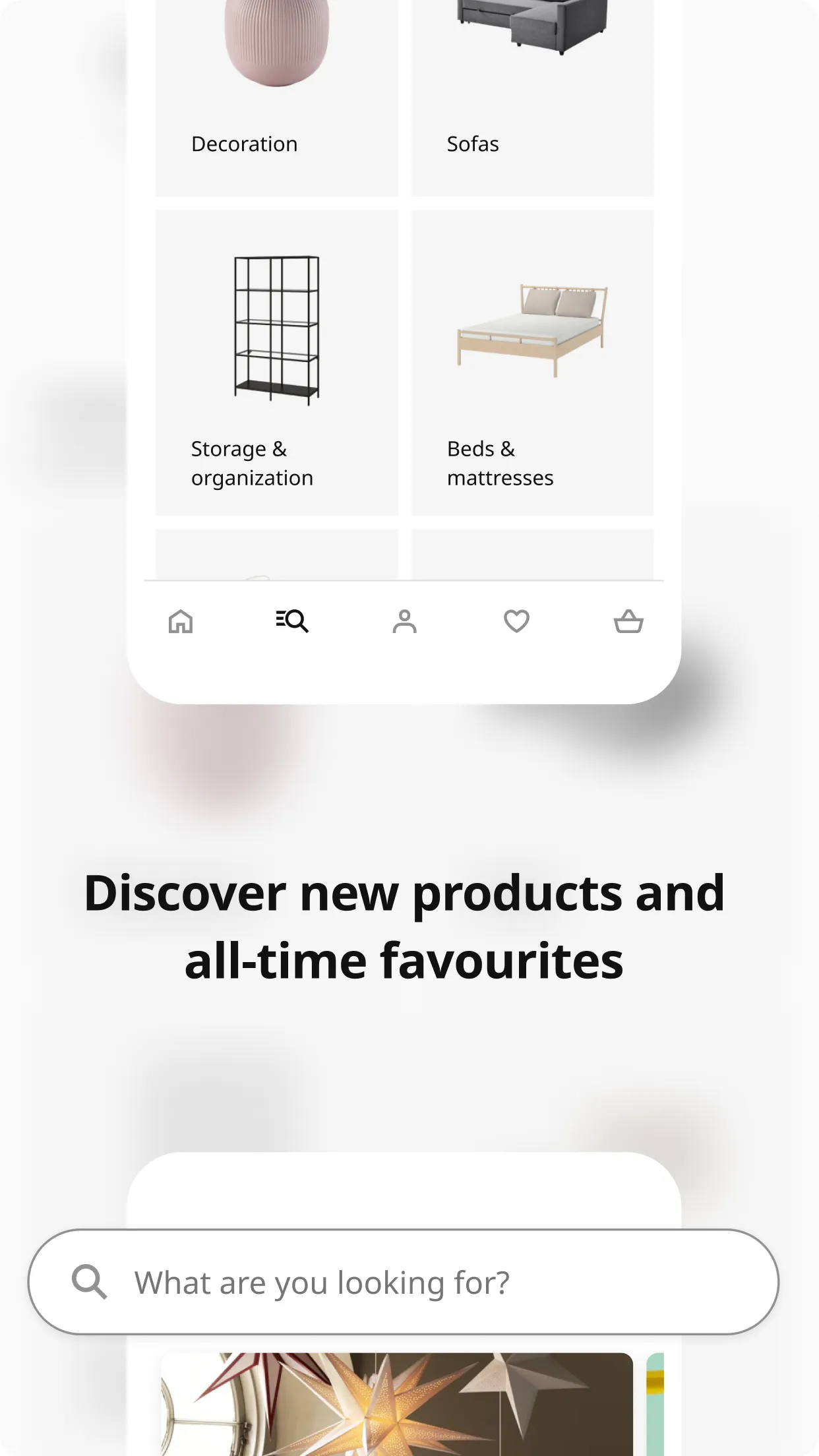Open your Profile via the person icon
This screenshot has height=1456, width=819.
coord(405,621)
